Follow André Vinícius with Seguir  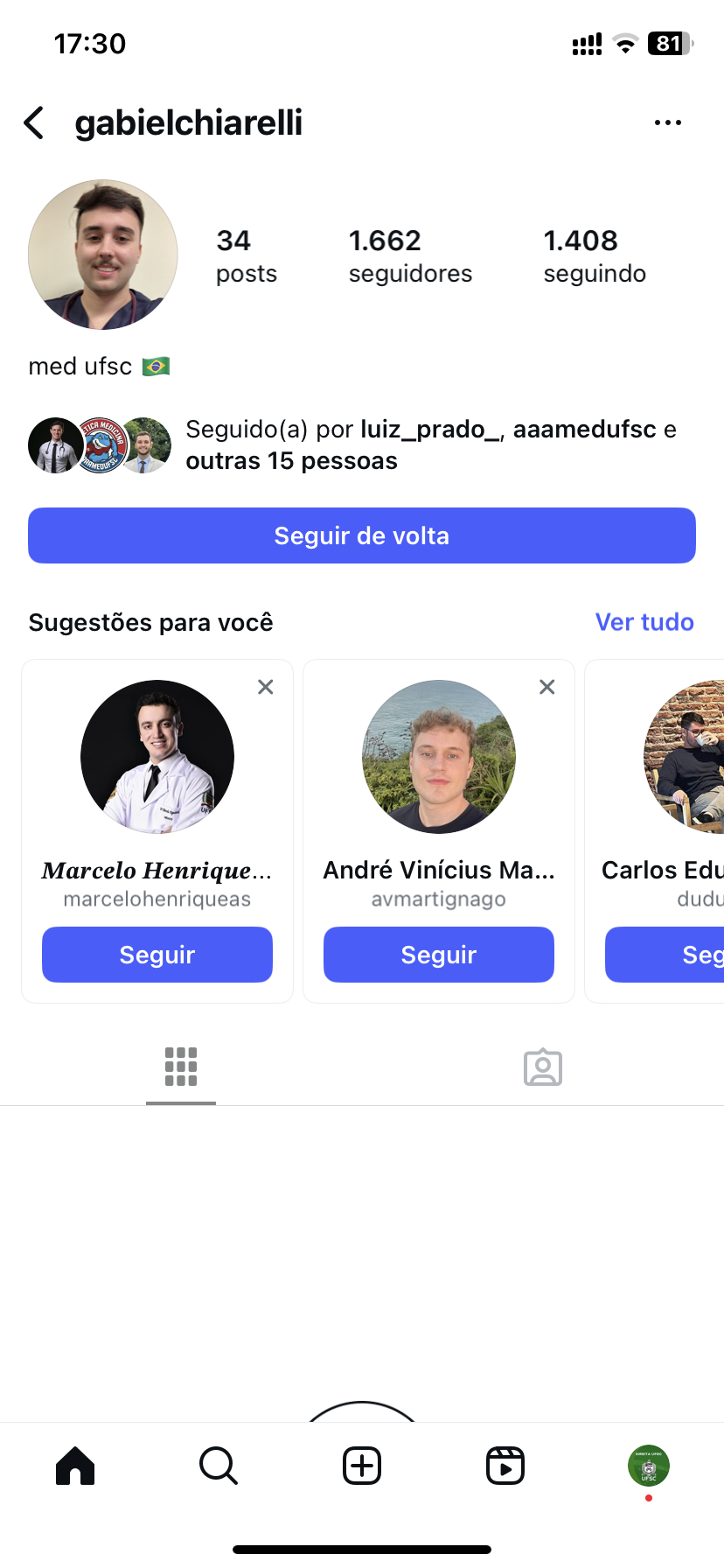tap(439, 955)
